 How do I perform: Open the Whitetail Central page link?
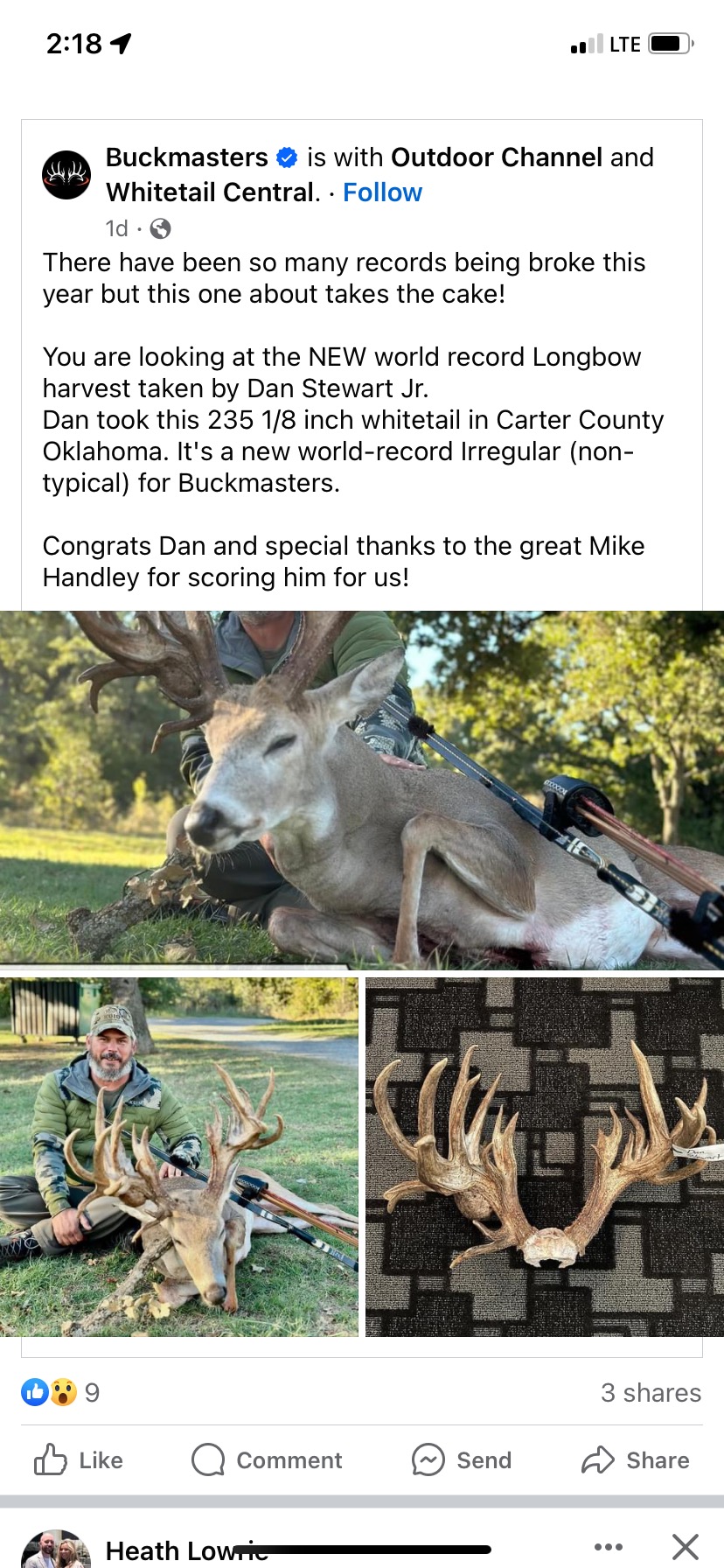pyautogui.click(x=213, y=192)
